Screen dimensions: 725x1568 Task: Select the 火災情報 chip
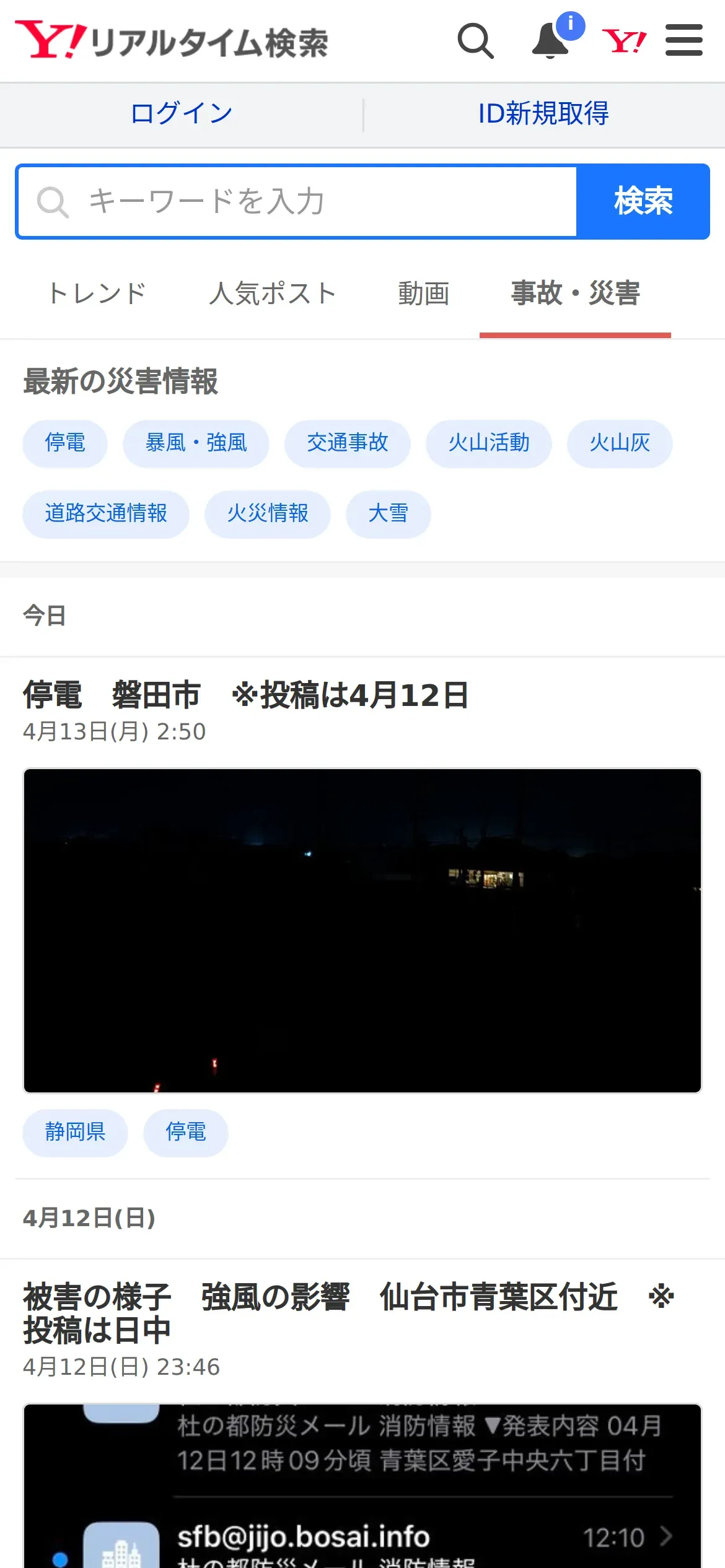[x=268, y=514]
